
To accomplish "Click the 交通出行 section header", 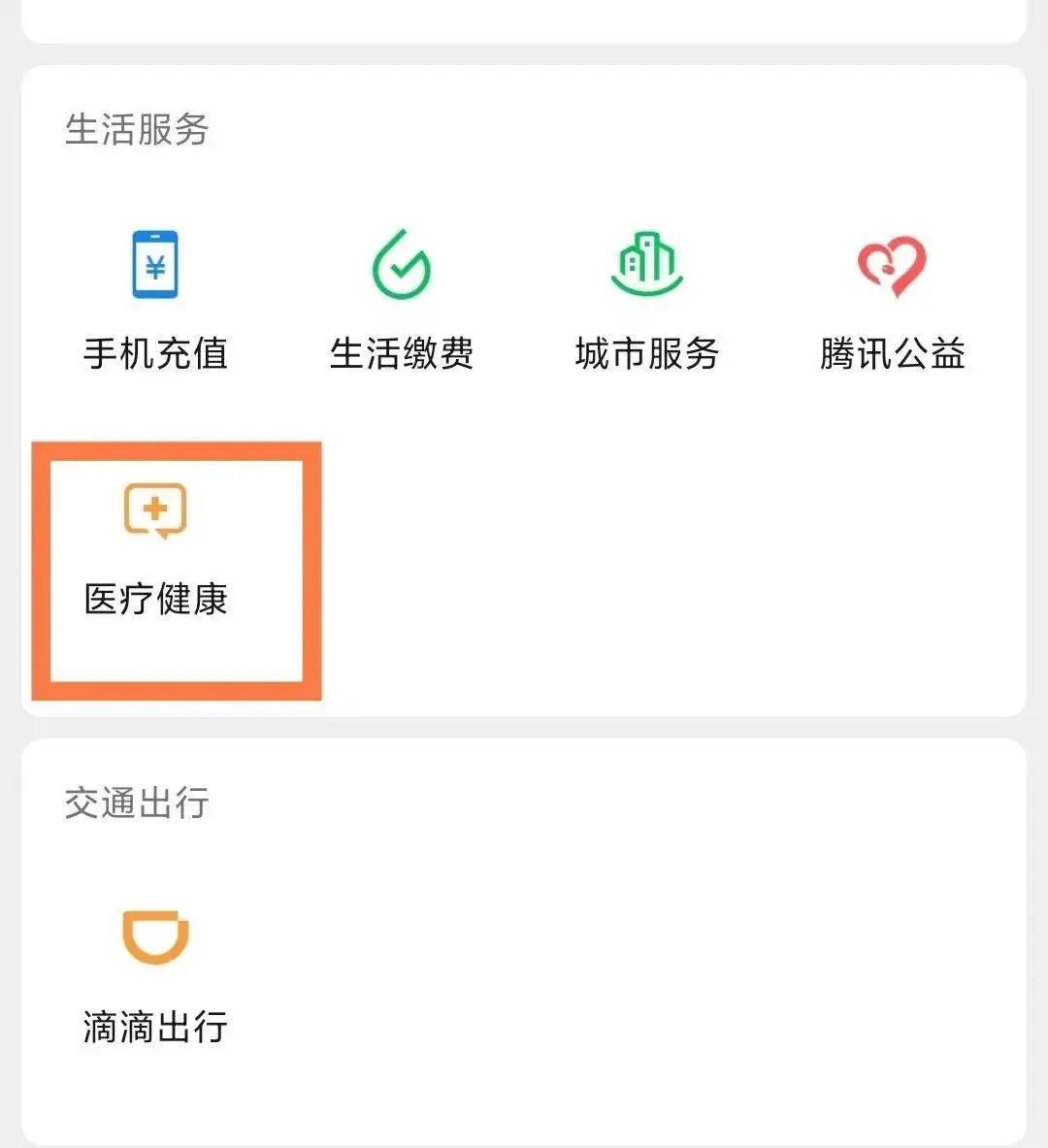I will [x=138, y=802].
